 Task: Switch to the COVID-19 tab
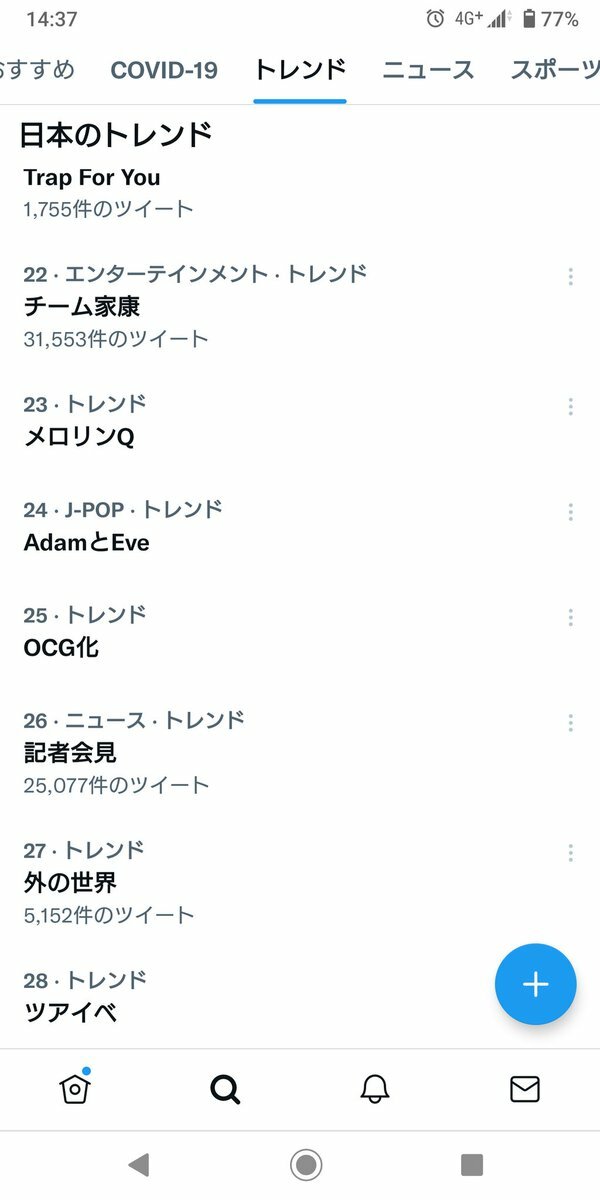tap(164, 70)
